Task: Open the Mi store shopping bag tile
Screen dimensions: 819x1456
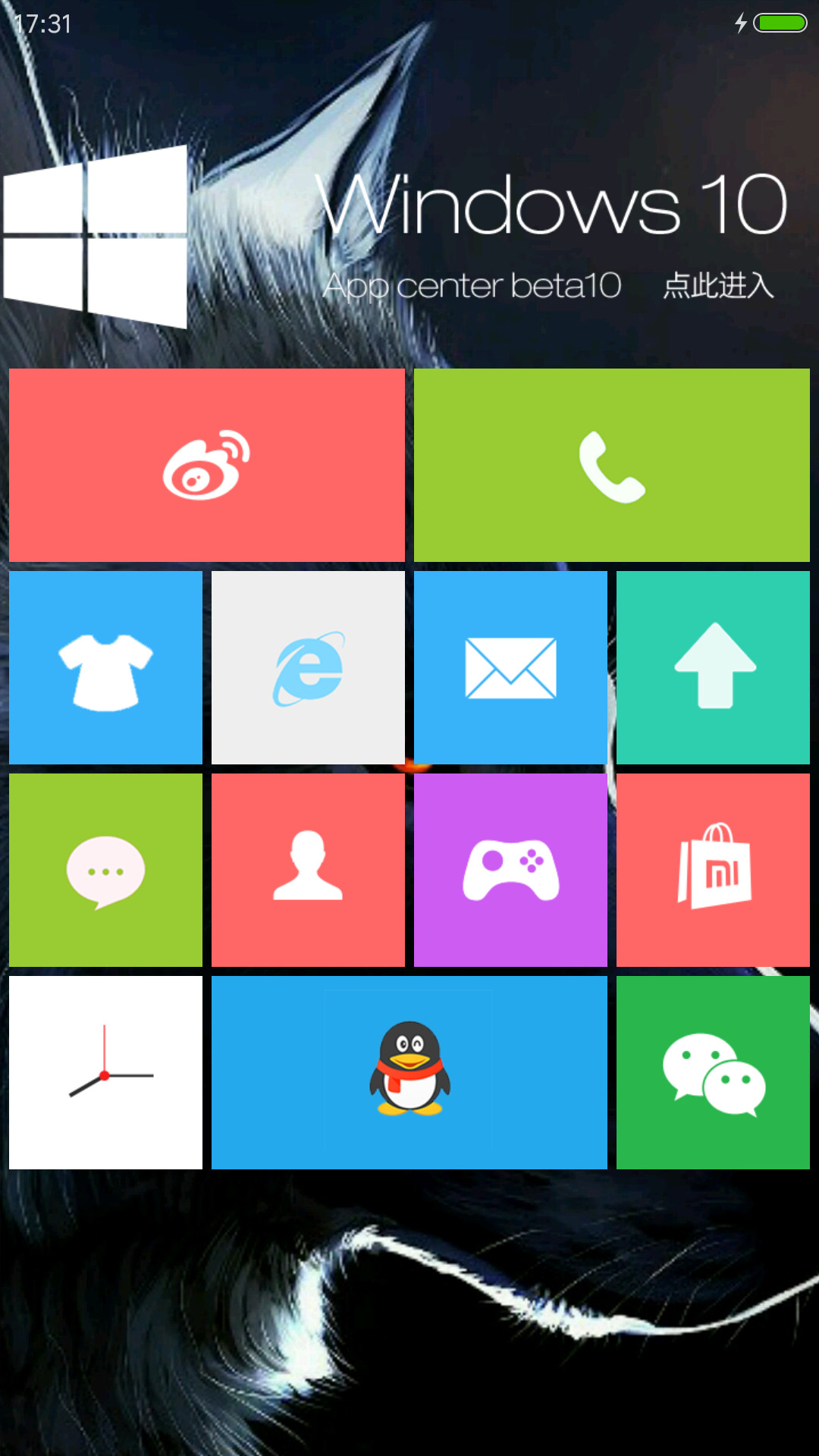Action: (713, 870)
